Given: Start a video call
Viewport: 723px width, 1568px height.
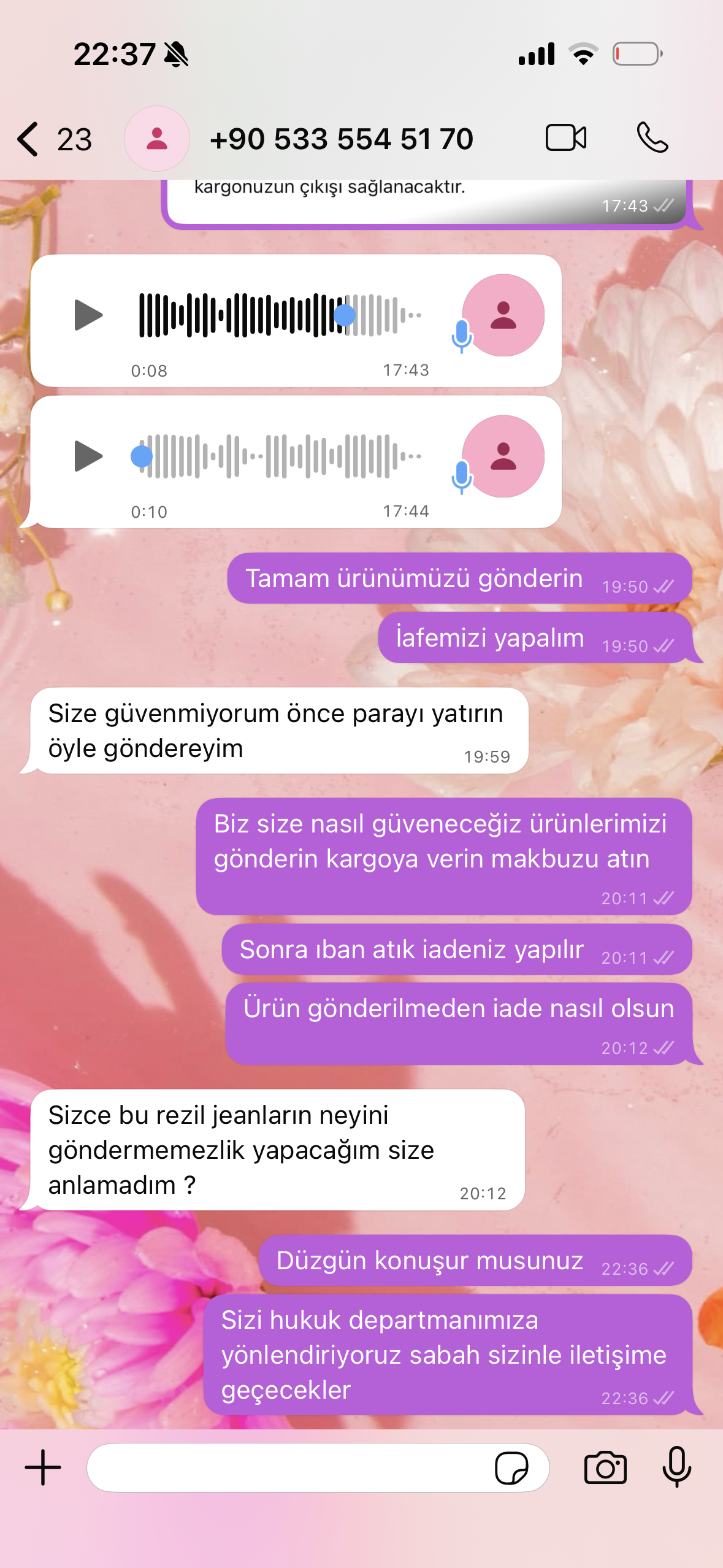Looking at the screenshot, I should (565, 137).
